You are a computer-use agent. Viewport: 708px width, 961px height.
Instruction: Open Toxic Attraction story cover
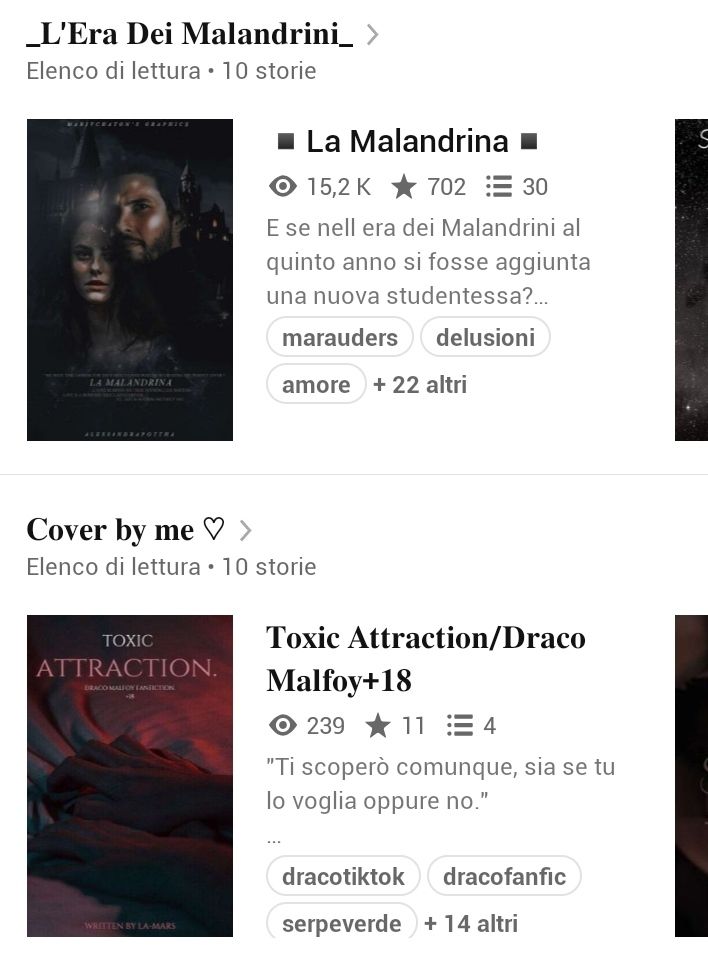click(130, 776)
